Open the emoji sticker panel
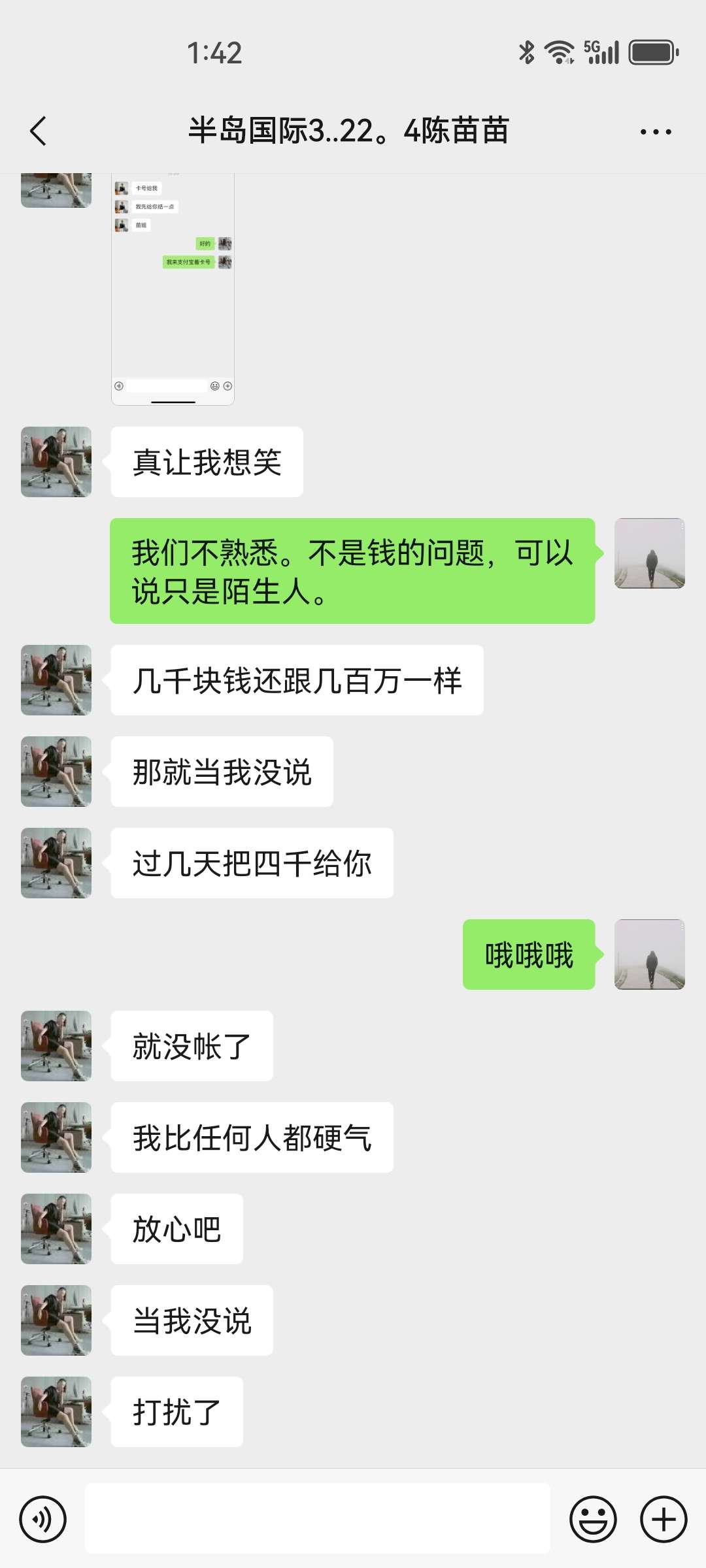Screen dimensions: 706x1568 coord(593,1519)
